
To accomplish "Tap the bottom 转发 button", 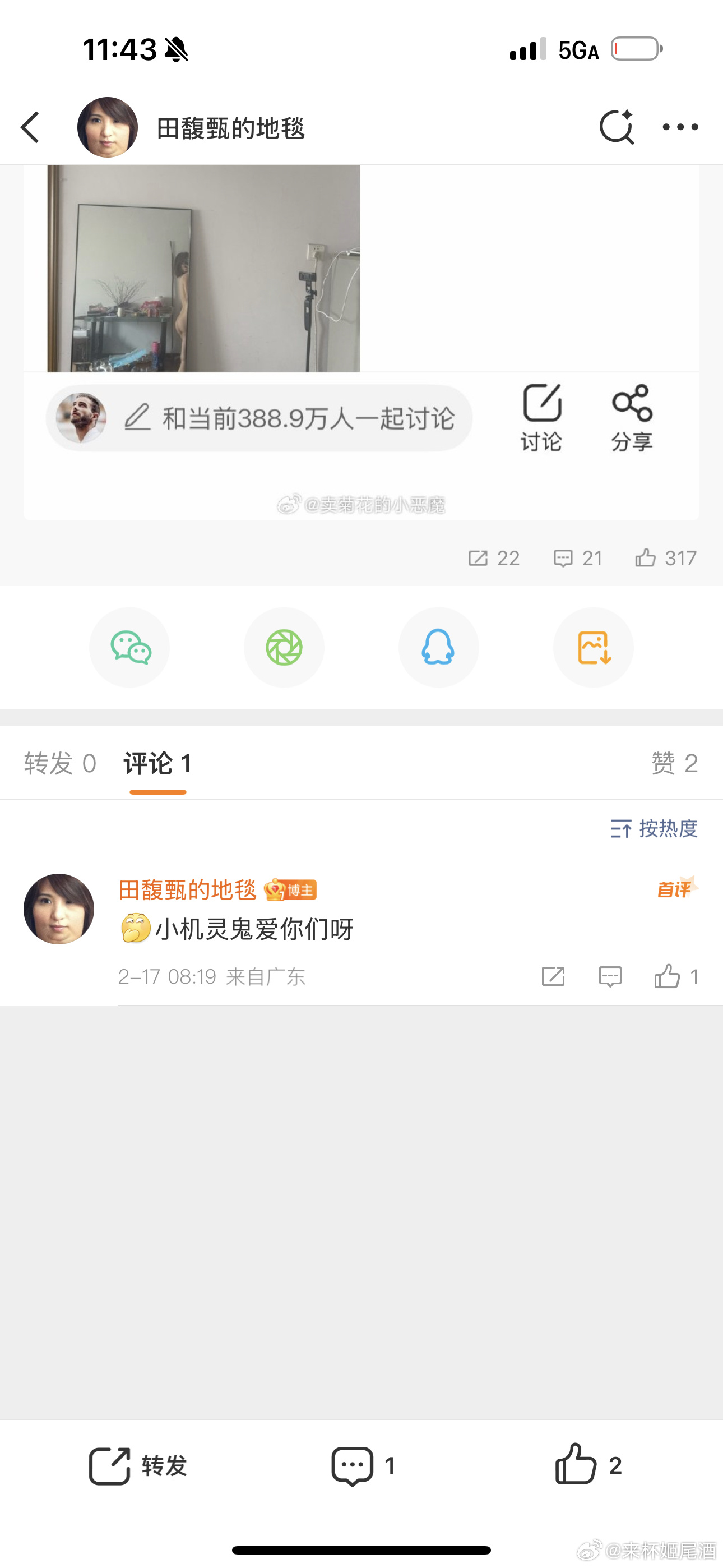I will (x=138, y=1466).
